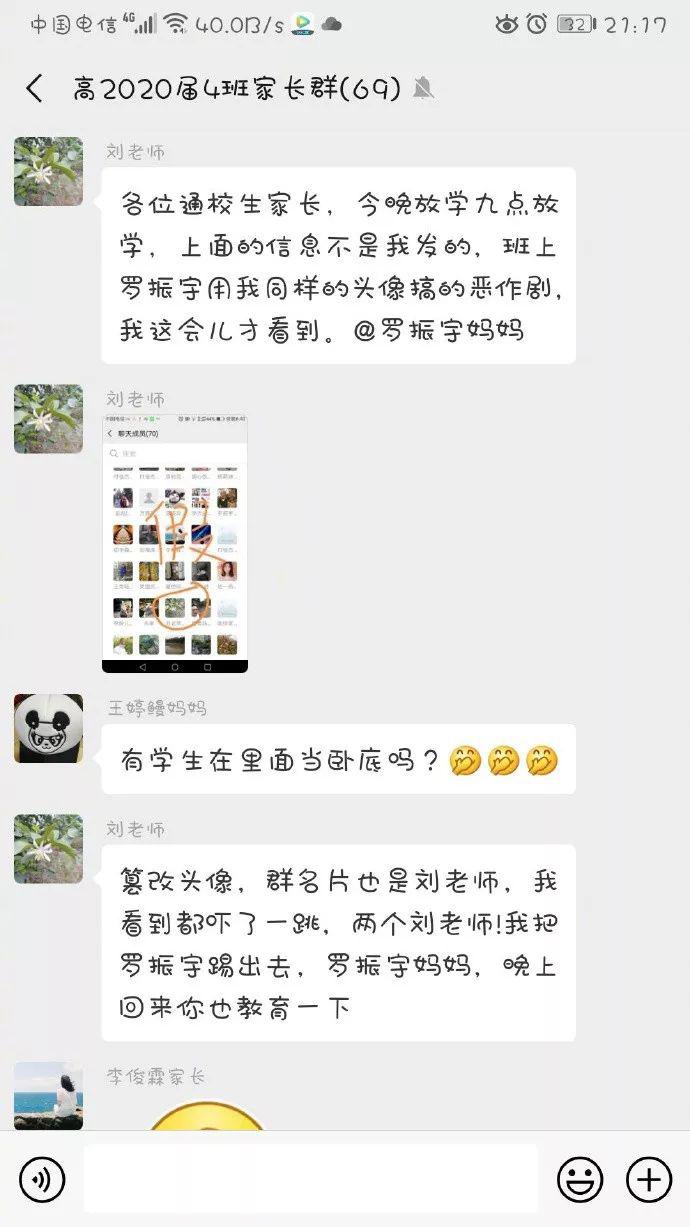
Task: Open the emoji picker
Action: pyautogui.click(x=580, y=1180)
